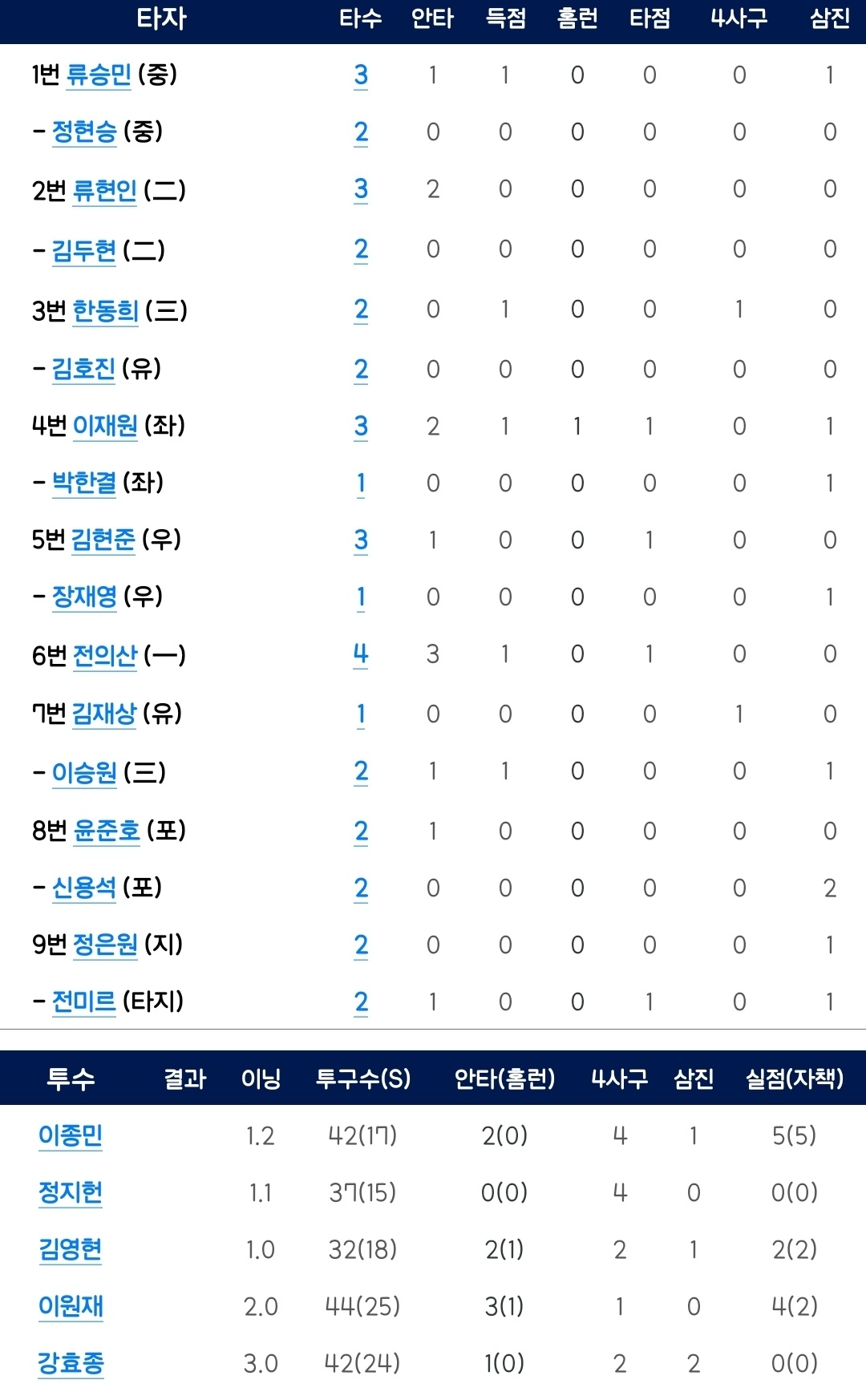Tap the 류현인 player link
This screenshot has width=866, height=1400.
105,190
